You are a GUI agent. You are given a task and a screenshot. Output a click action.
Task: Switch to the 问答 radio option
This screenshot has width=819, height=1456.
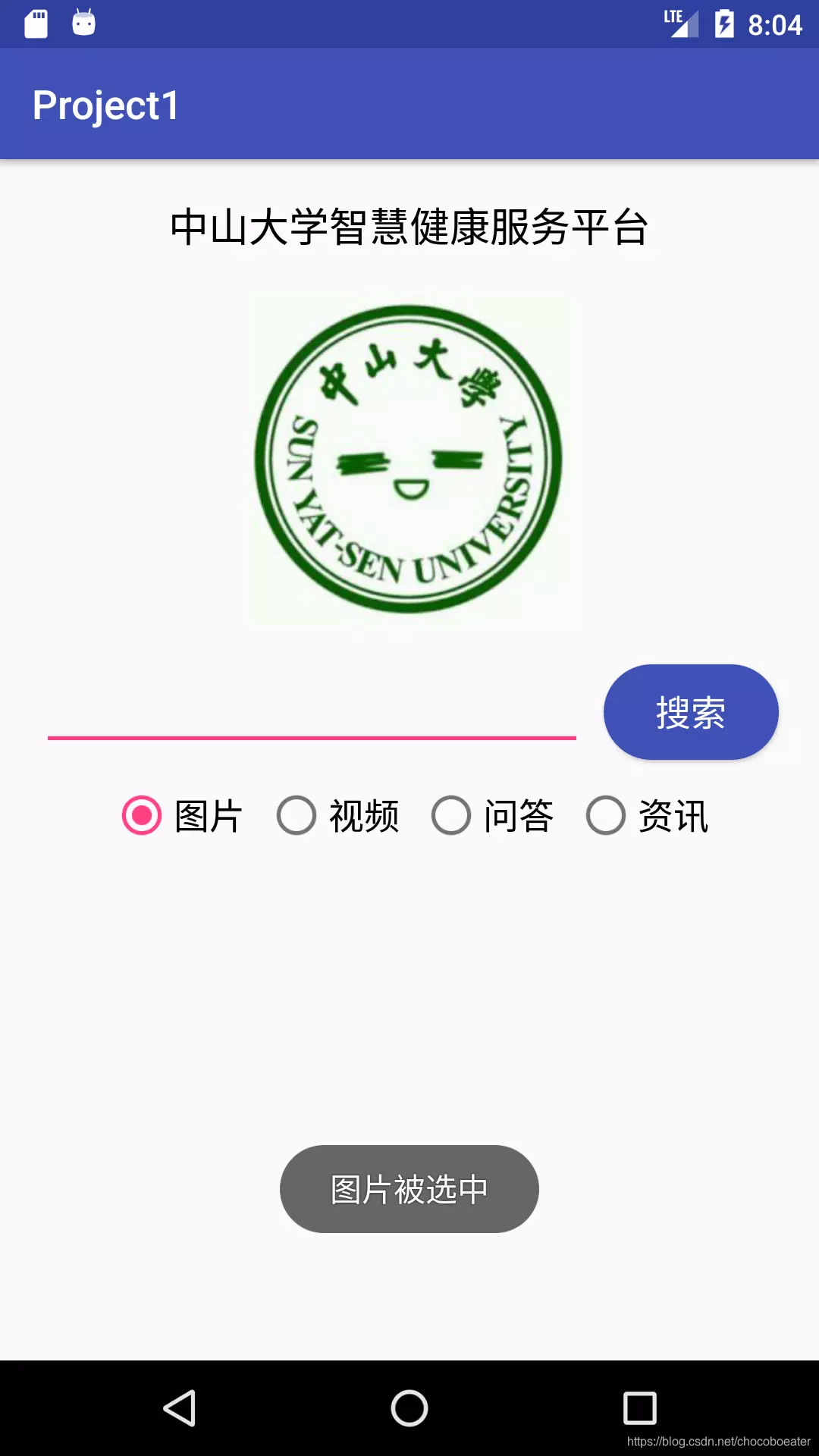492,816
